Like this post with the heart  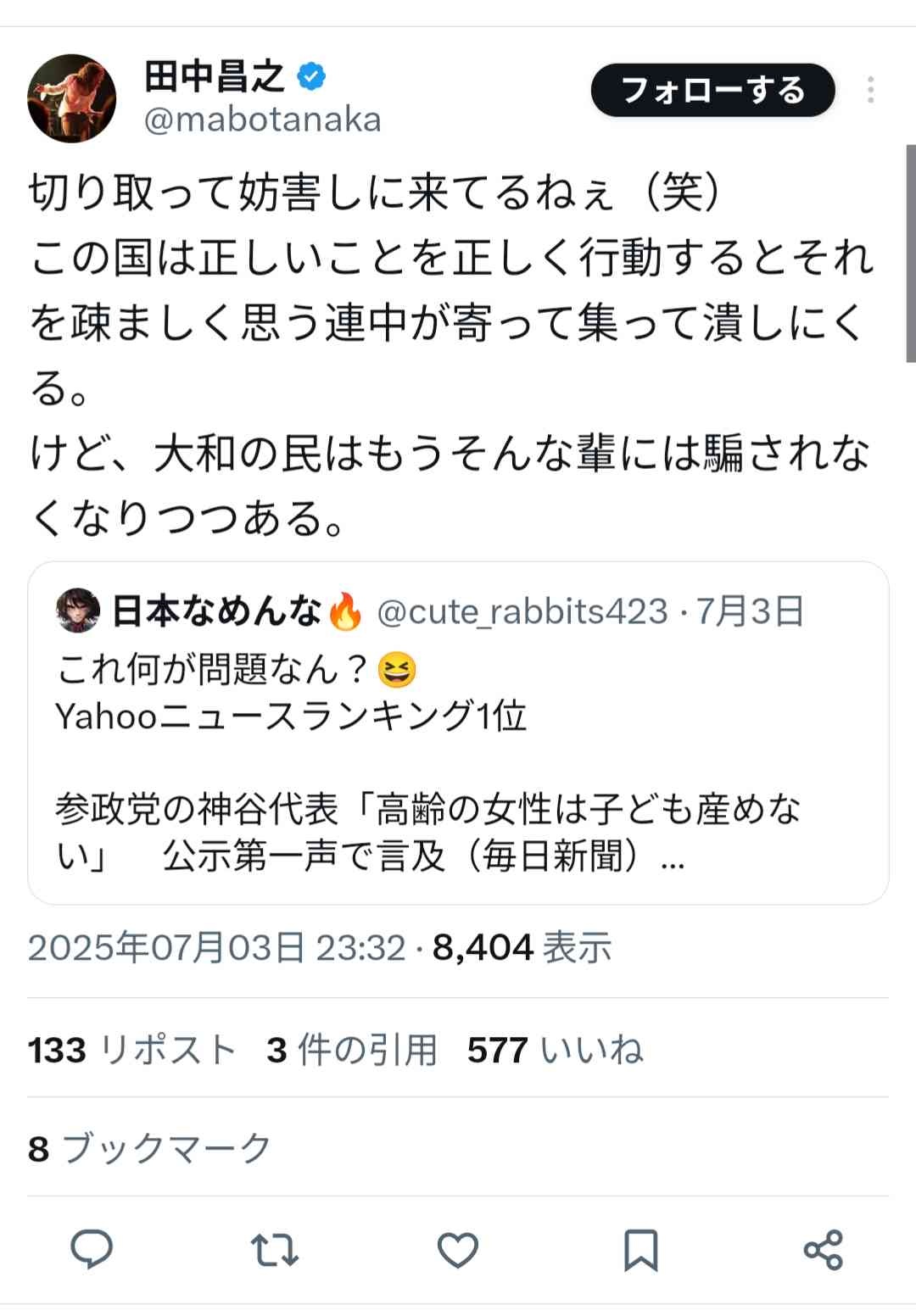[x=458, y=1250]
